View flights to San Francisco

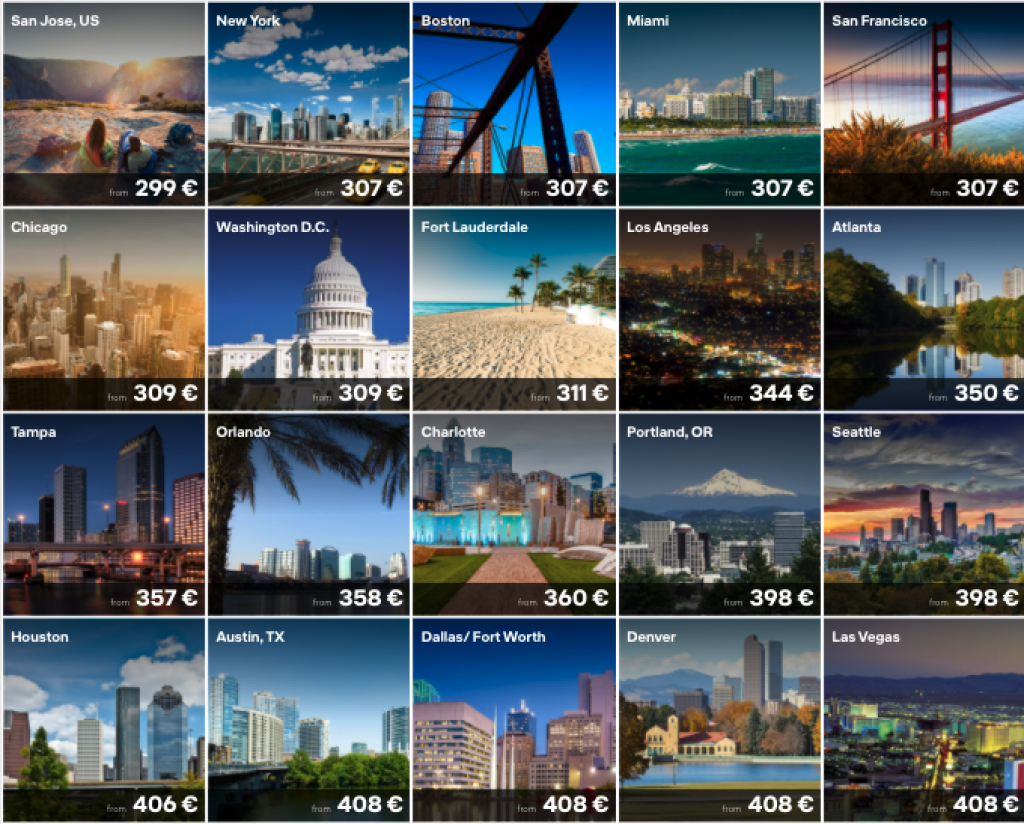[924, 104]
